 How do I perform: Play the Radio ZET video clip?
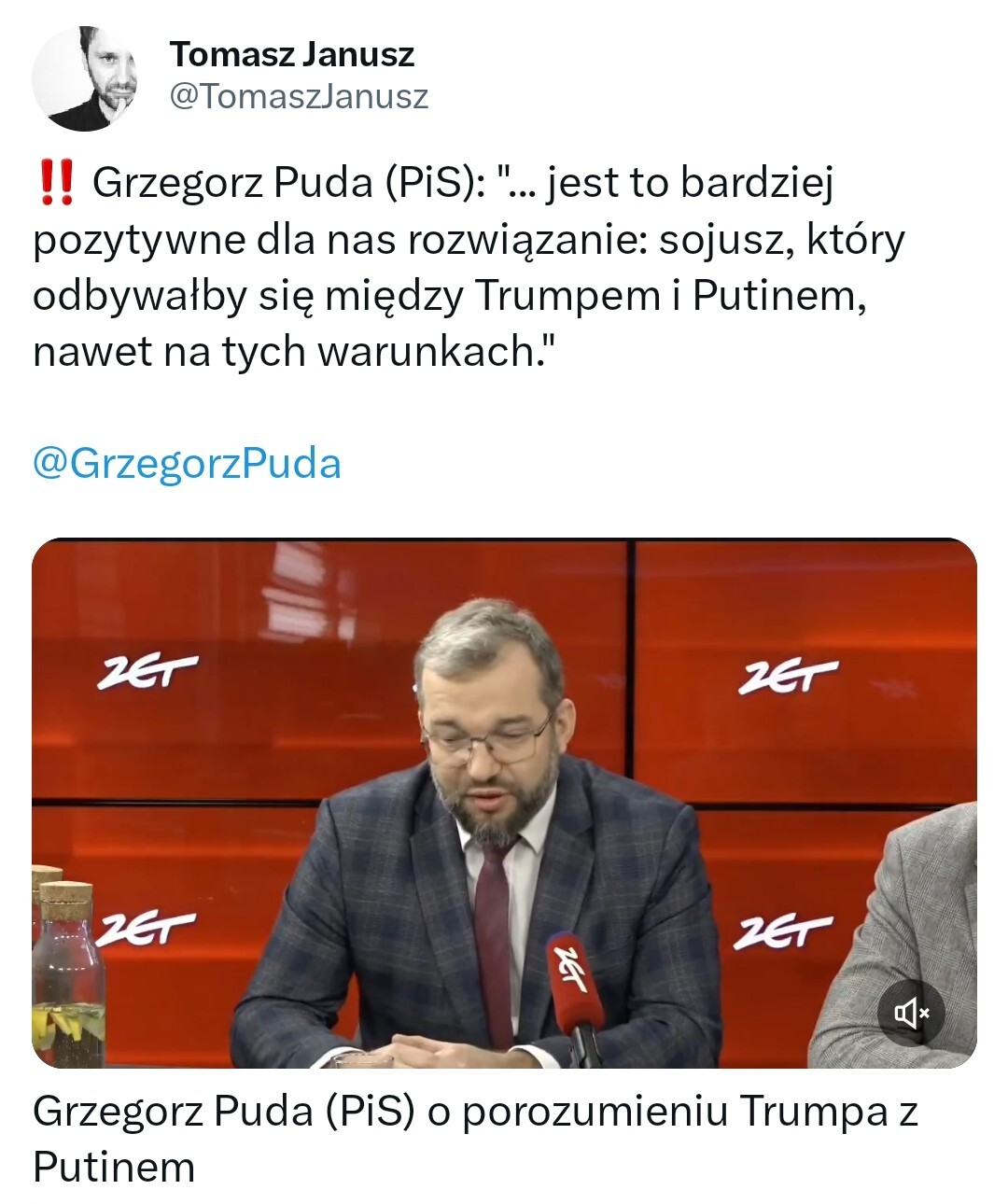pyautogui.click(x=504, y=803)
